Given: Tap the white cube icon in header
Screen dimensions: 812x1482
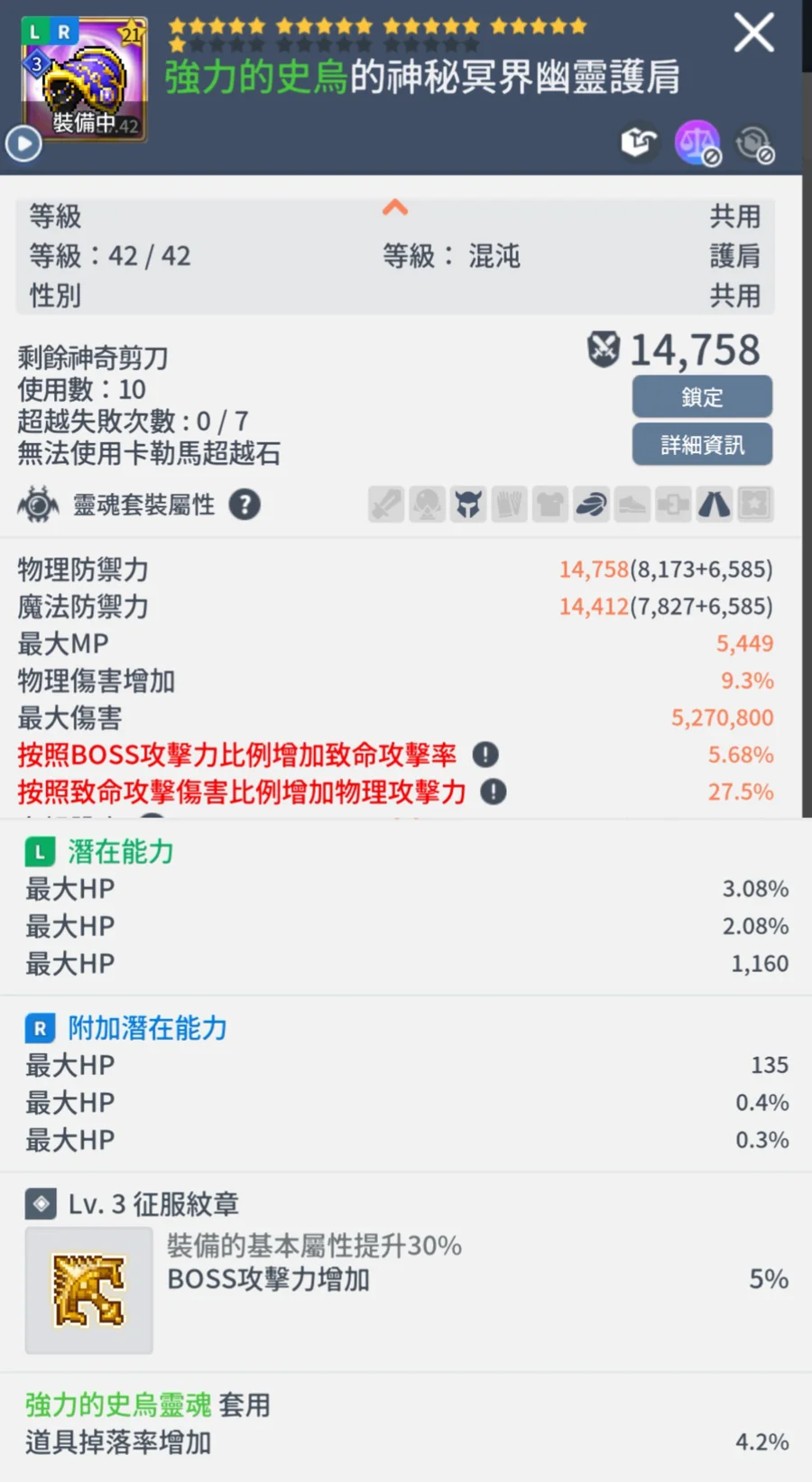Looking at the screenshot, I should click(639, 143).
